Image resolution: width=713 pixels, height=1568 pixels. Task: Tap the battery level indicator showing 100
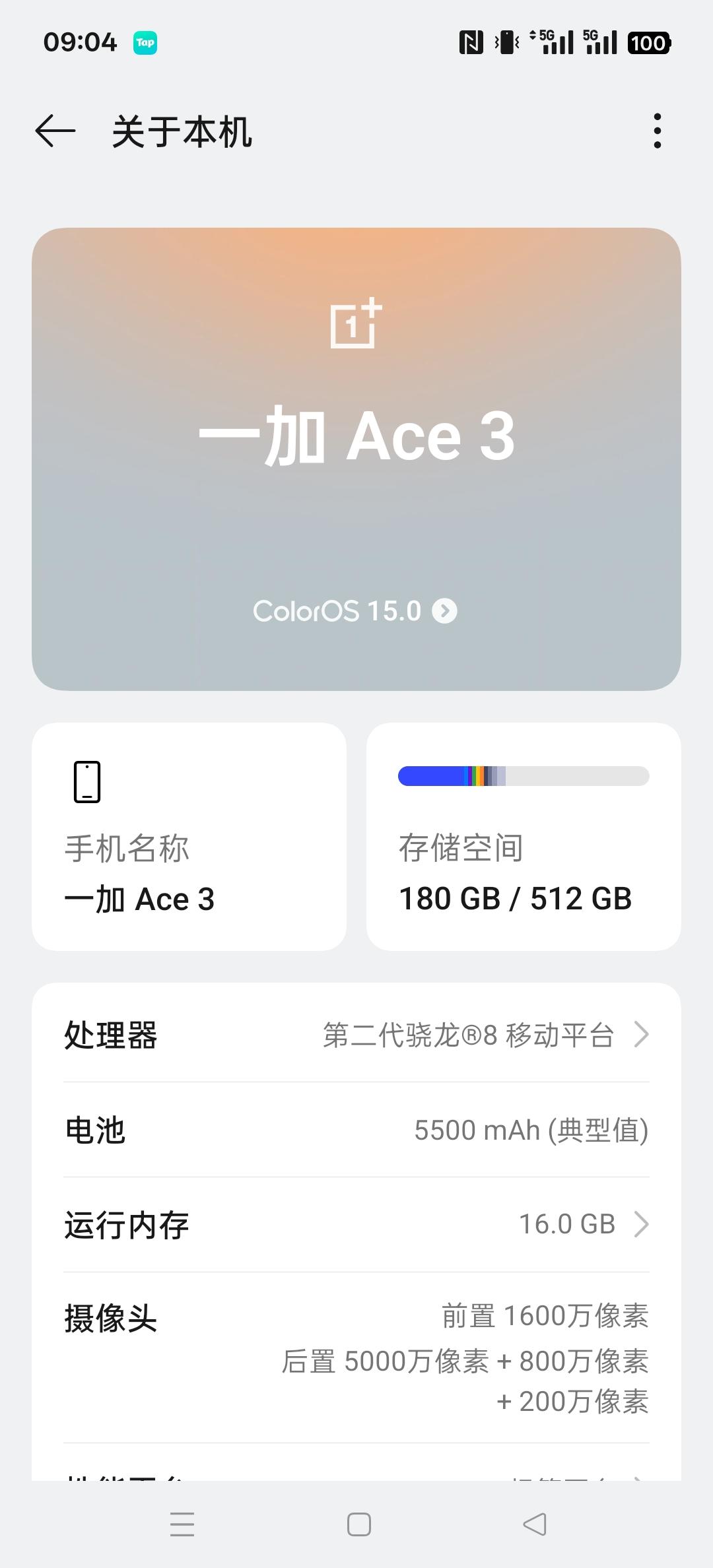pos(650,41)
